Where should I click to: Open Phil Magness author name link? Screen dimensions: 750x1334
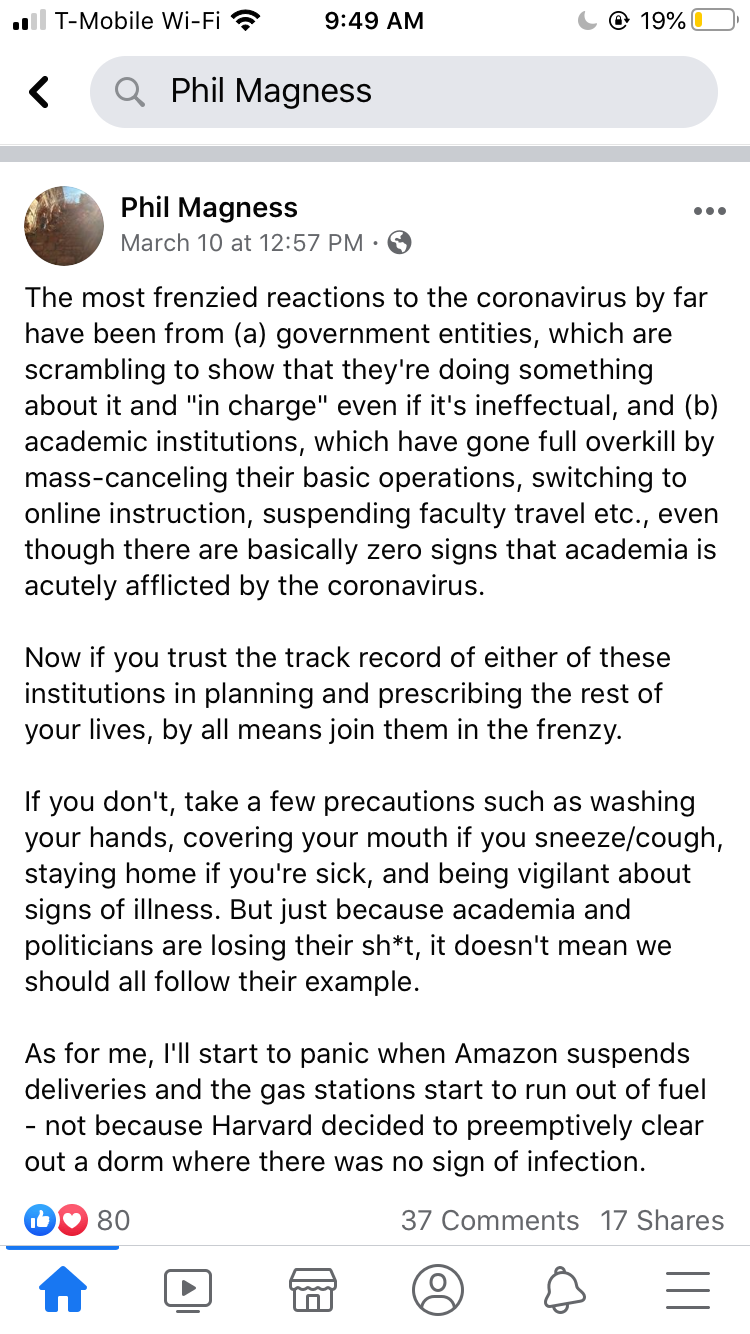[209, 208]
